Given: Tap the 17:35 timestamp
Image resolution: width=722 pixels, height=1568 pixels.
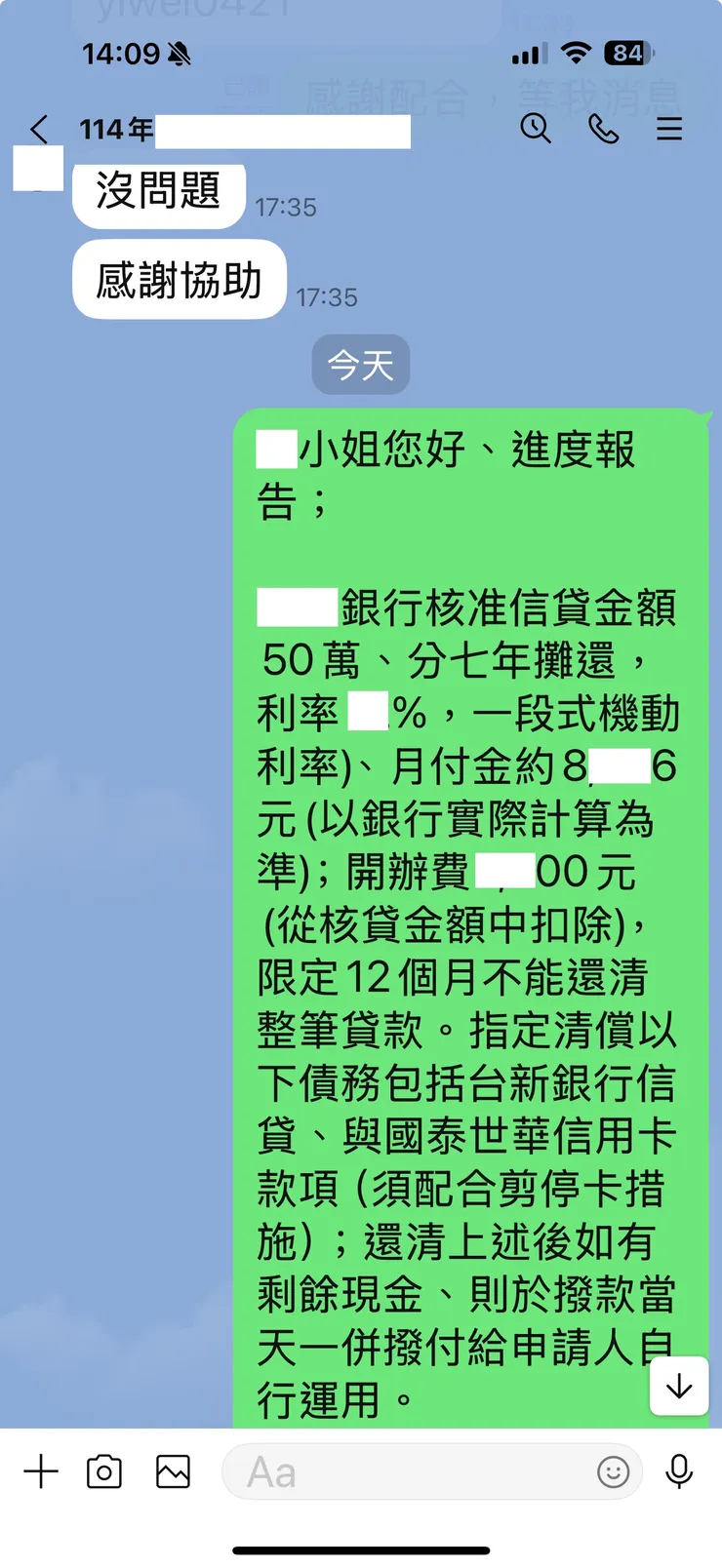Looking at the screenshot, I should coord(287,206).
